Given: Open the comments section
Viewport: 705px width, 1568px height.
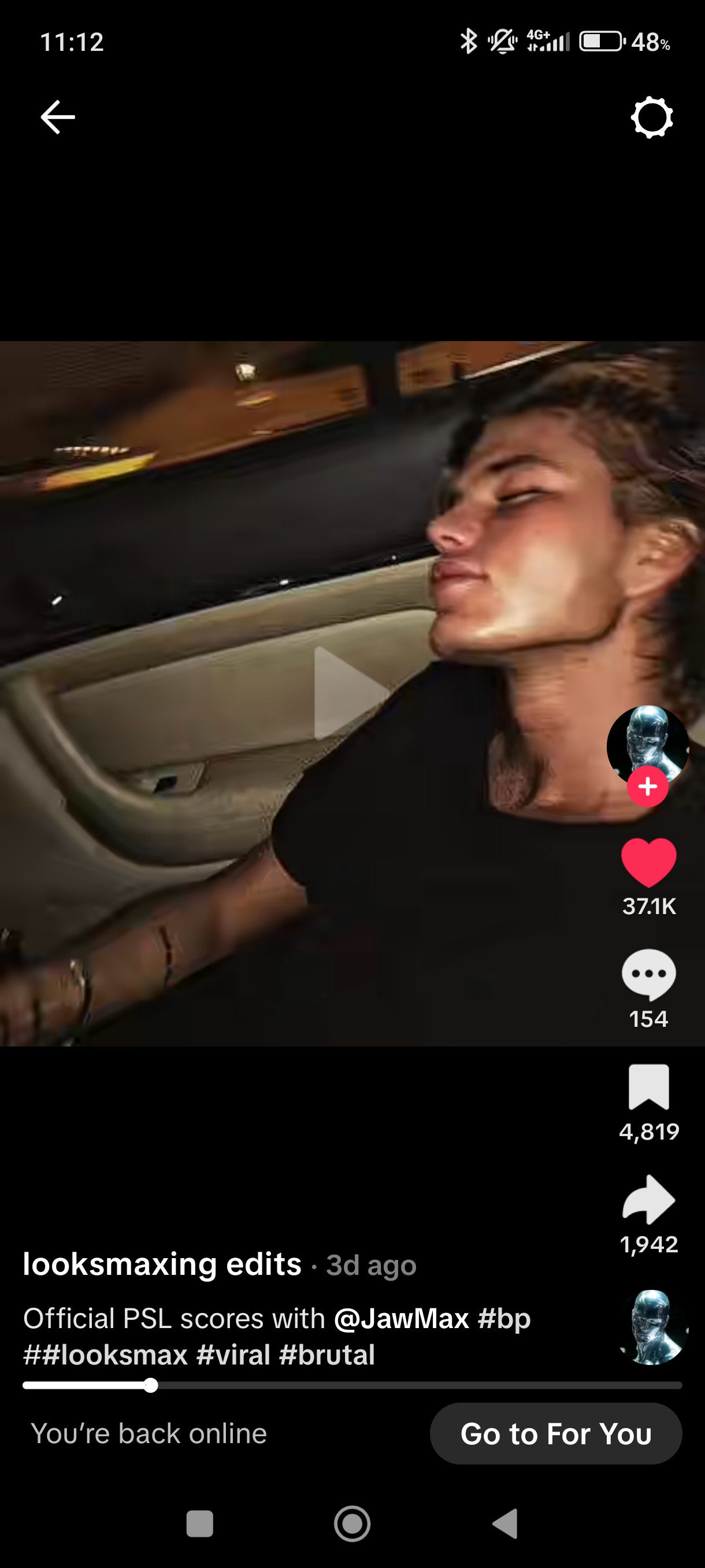Looking at the screenshot, I should pos(648,974).
